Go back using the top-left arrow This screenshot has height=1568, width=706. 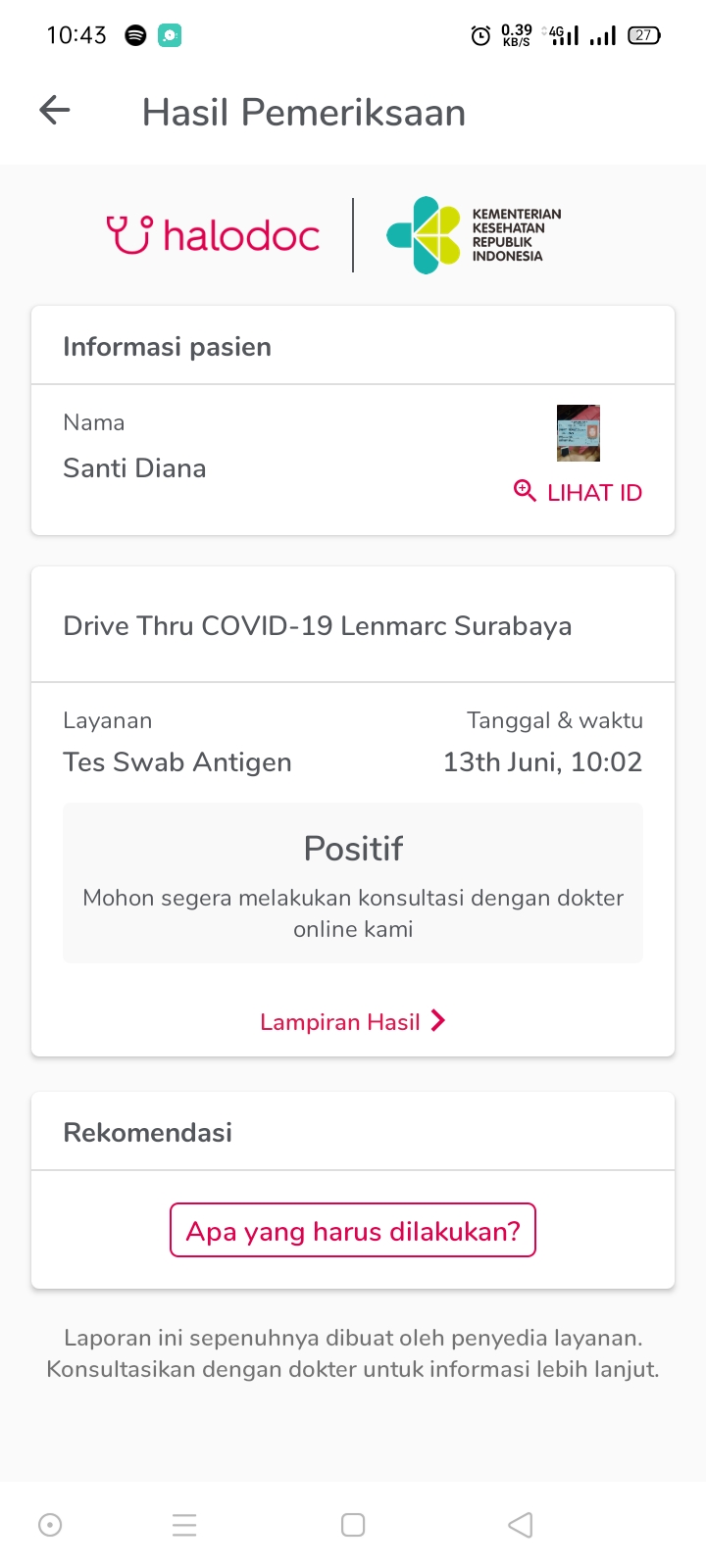pyautogui.click(x=55, y=111)
